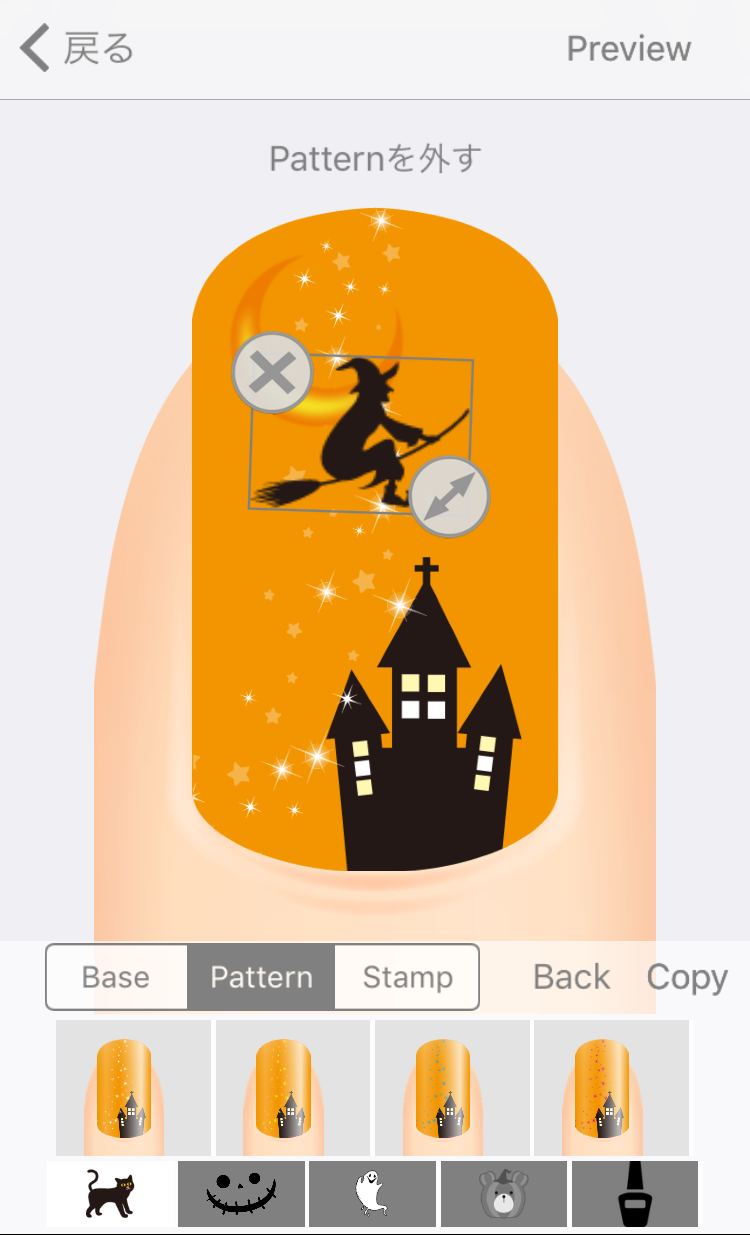Open the Preview screen
The image size is (750, 1235).
tap(629, 48)
